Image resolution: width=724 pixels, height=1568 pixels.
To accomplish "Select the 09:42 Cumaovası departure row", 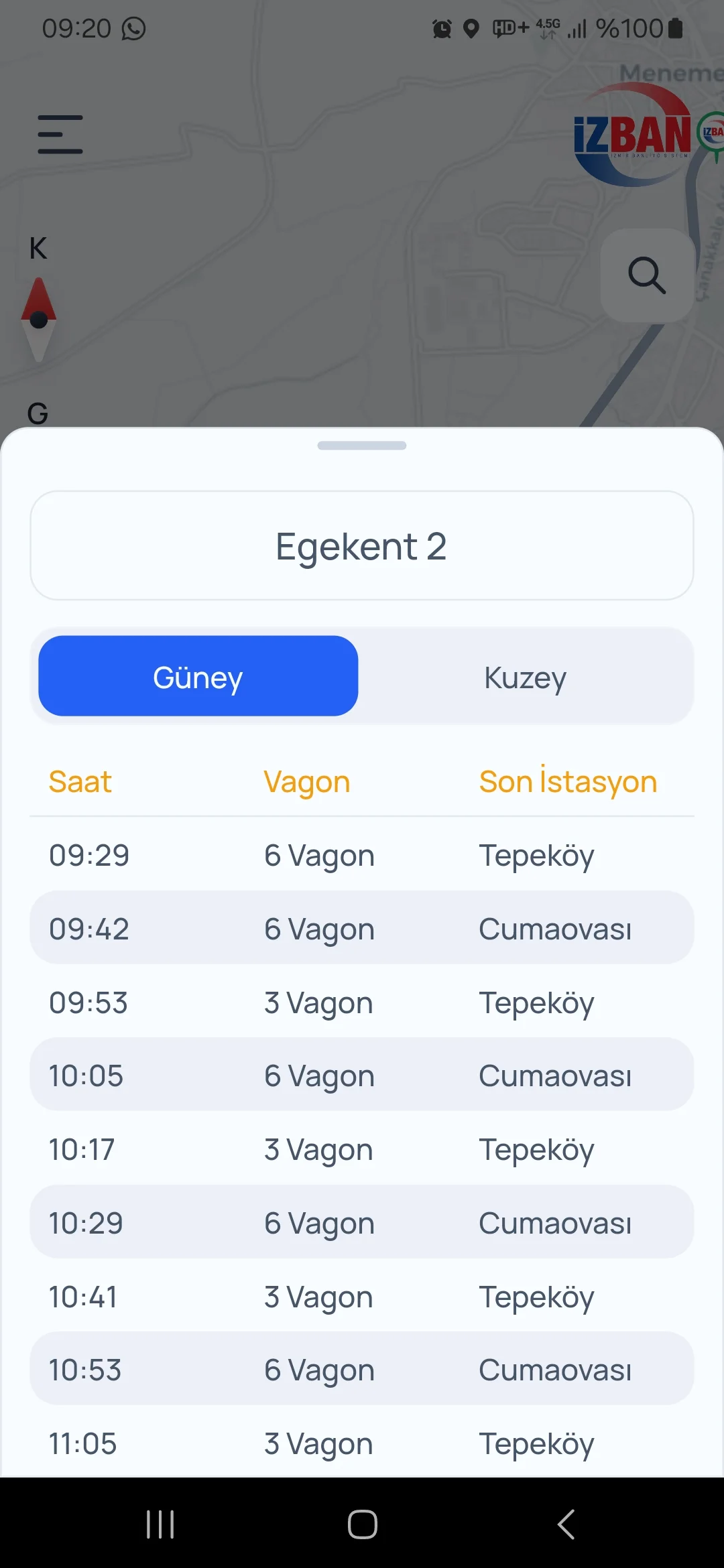I will pos(362,928).
